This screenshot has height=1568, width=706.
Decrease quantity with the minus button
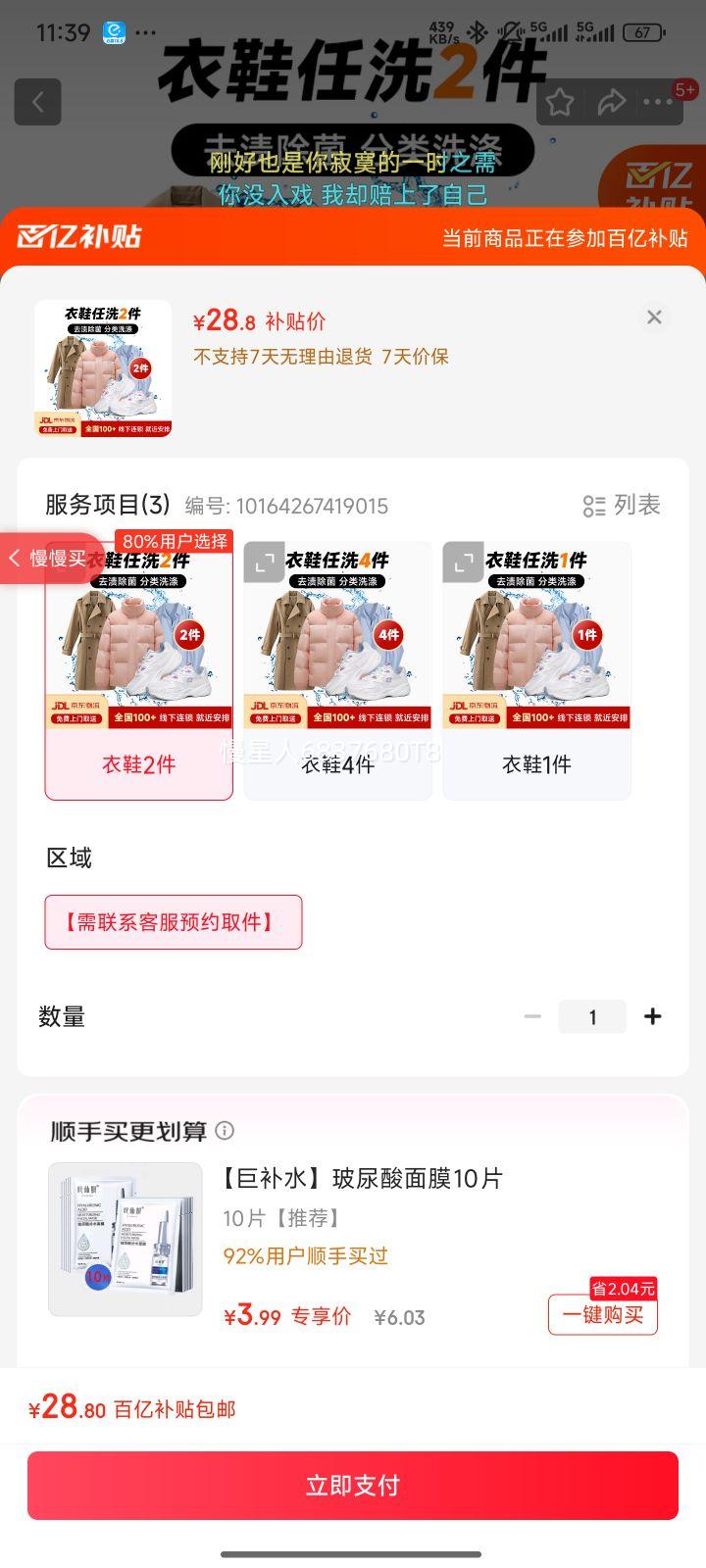tap(532, 1016)
